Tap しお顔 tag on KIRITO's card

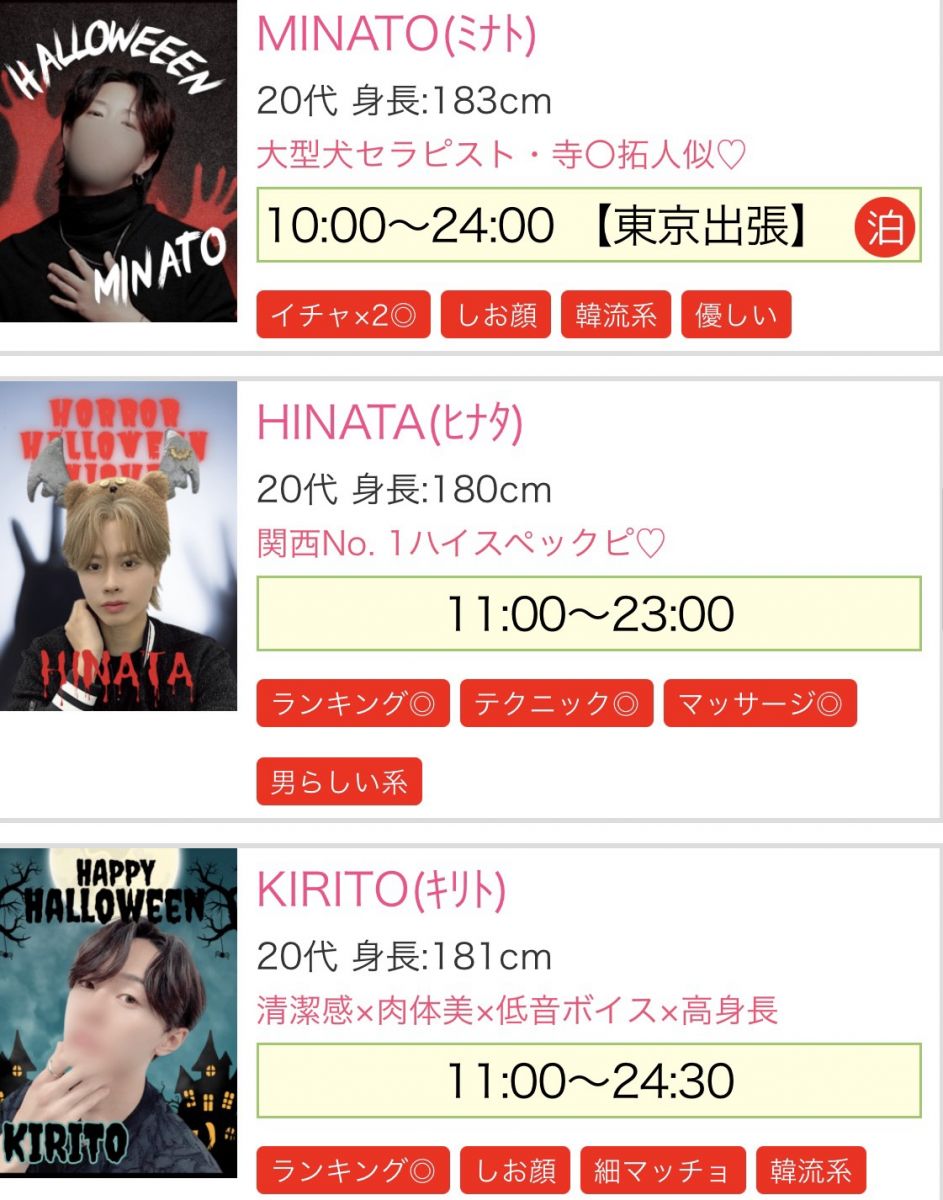coord(515,1171)
